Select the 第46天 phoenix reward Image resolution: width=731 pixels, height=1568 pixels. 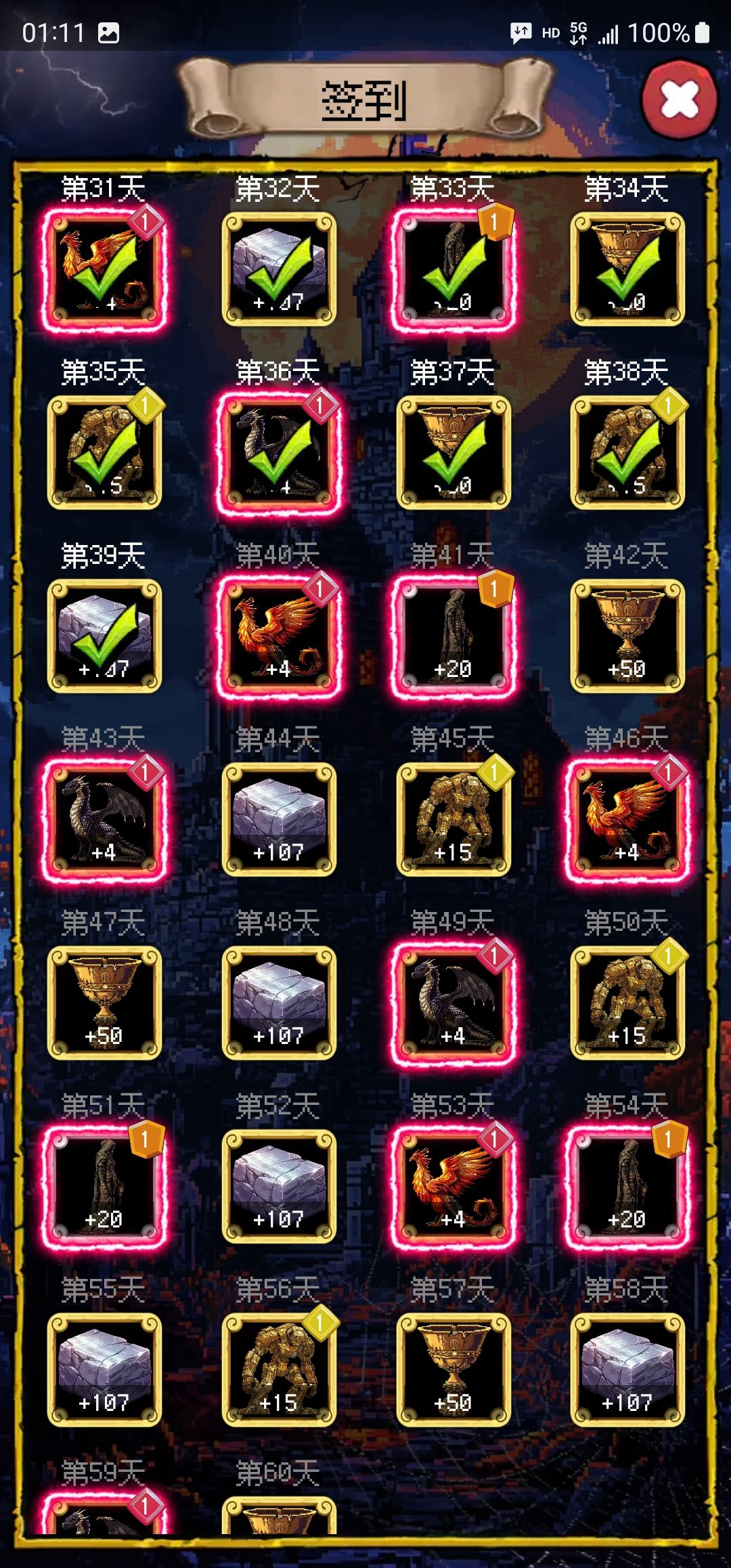pos(627,820)
